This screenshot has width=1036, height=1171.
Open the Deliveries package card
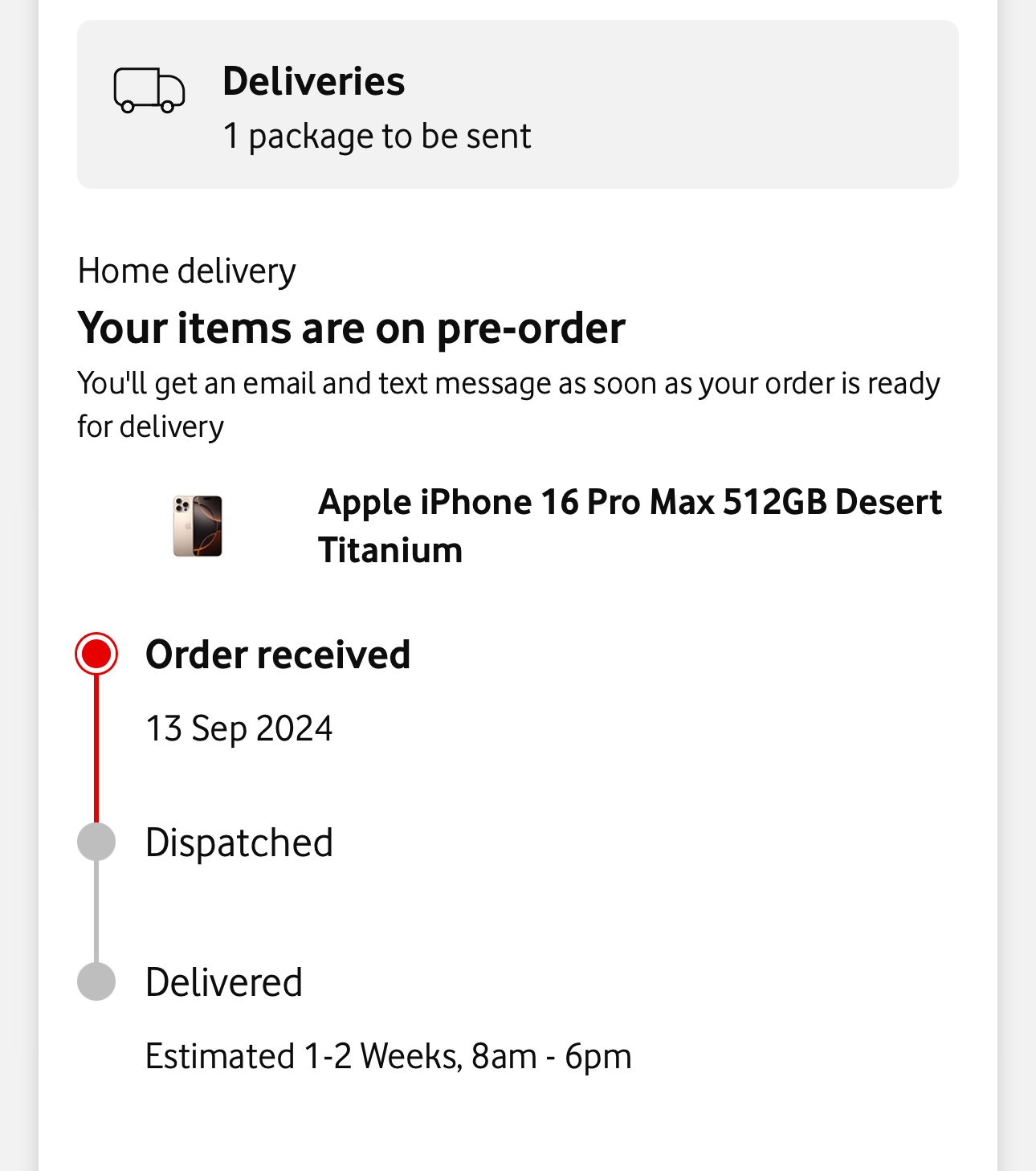coord(518,104)
